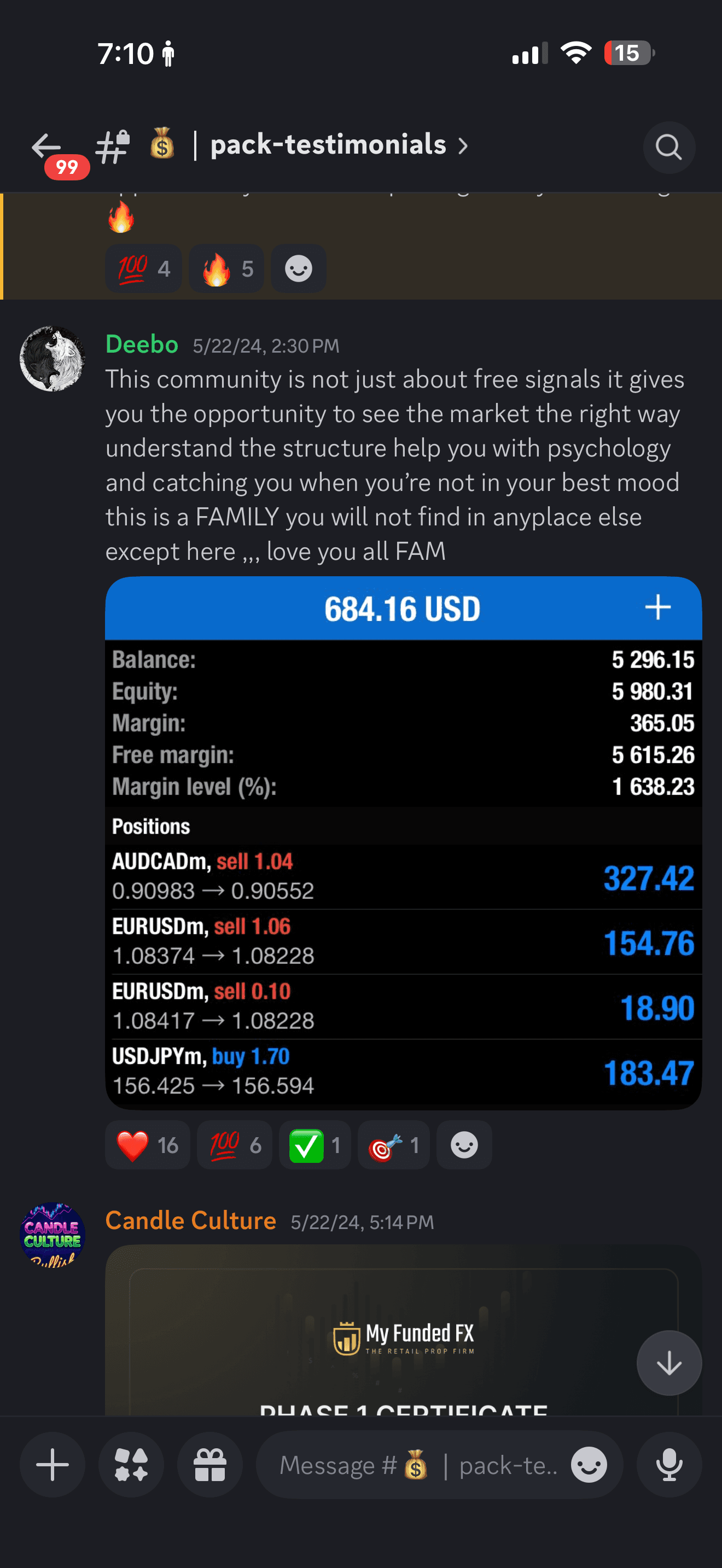Go back to the channel list
The image size is (722, 1568).
46,147
